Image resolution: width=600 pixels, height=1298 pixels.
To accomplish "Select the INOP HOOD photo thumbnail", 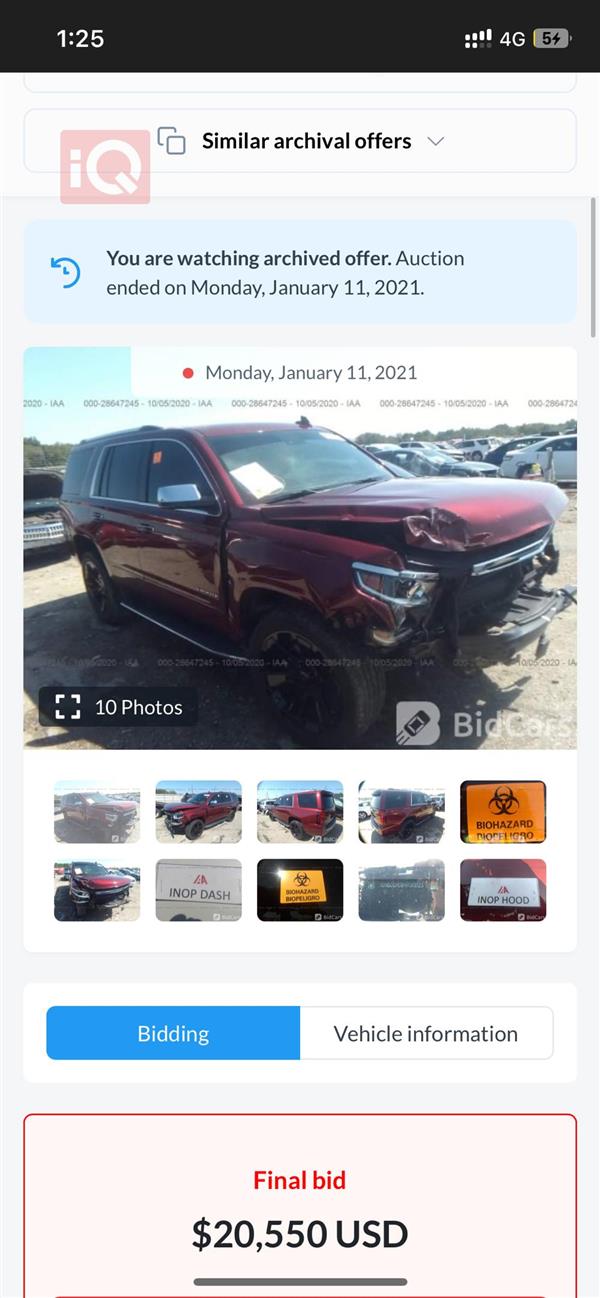I will [503, 890].
